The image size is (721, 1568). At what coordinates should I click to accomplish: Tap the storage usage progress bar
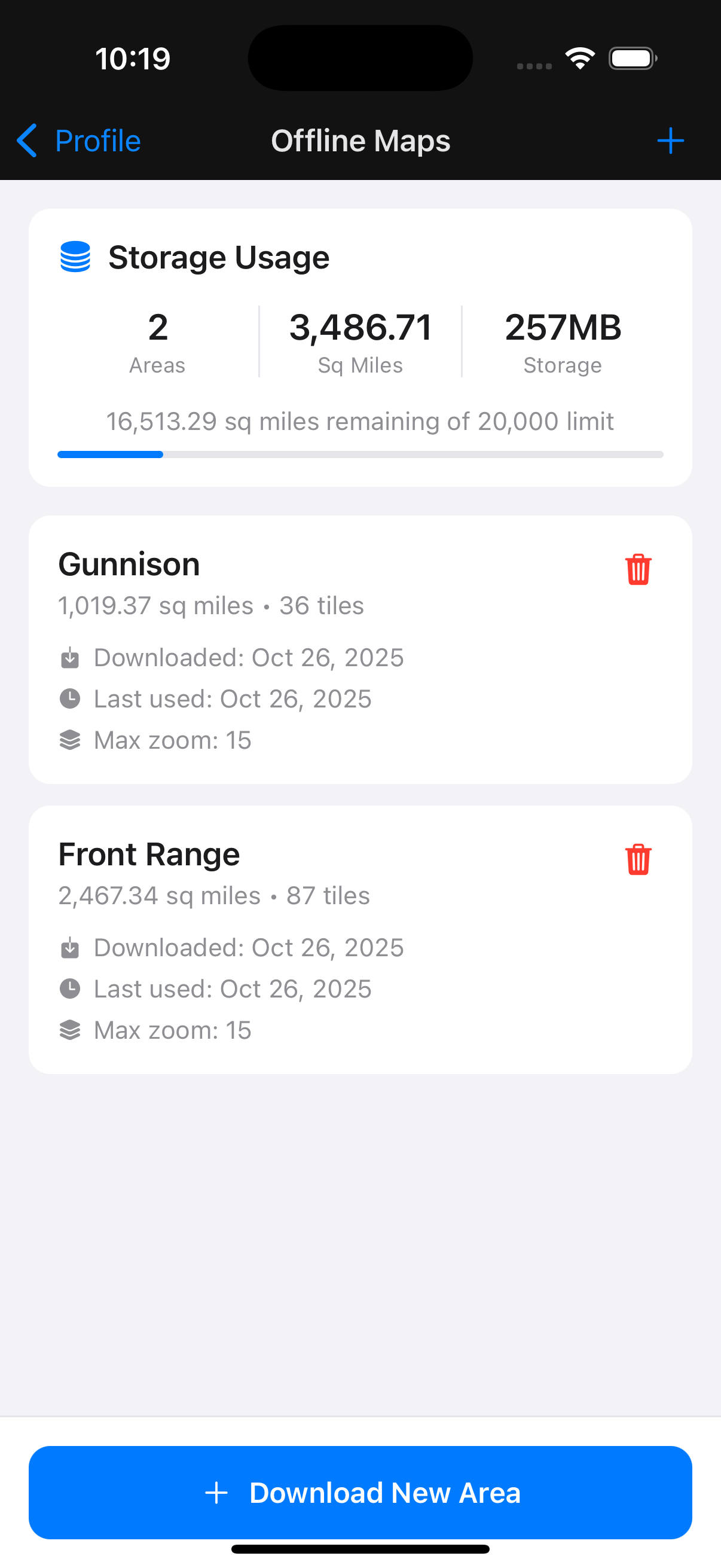pos(360,454)
